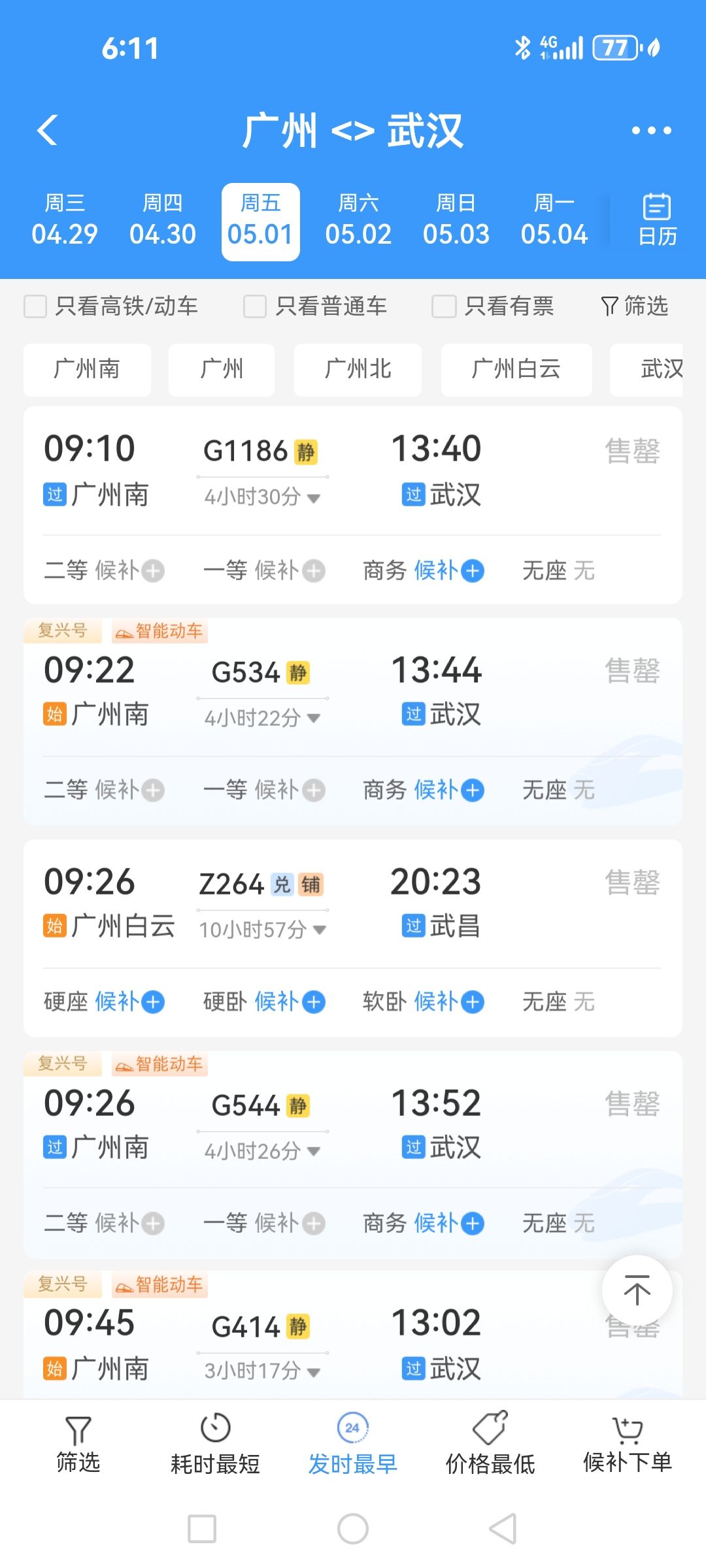
Task: Sort trains by 耗时最短
Action: click(215, 1445)
